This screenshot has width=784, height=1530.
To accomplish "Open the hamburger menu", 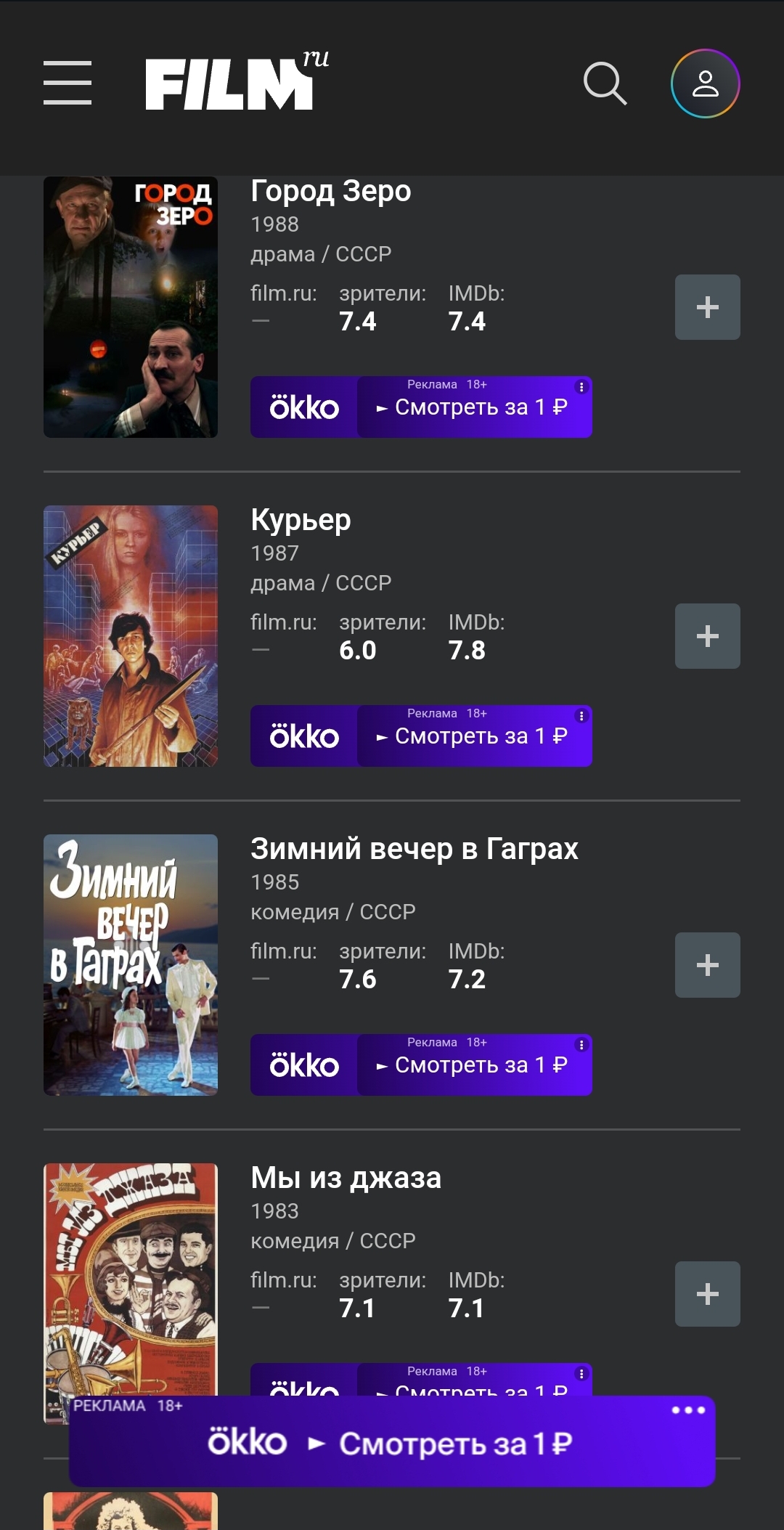I will point(68,83).
